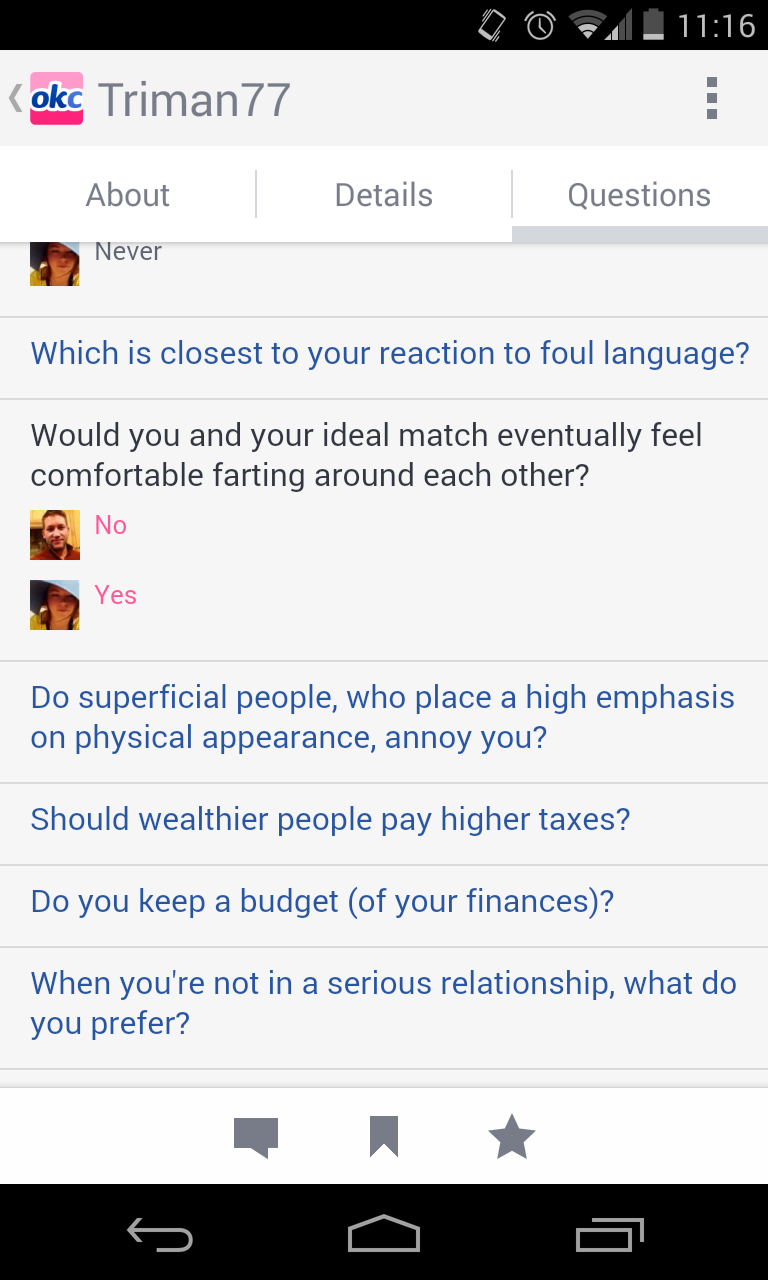This screenshot has height=1280, width=768.
Task: Open the serious relationship preference question
Action: (x=383, y=1004)
